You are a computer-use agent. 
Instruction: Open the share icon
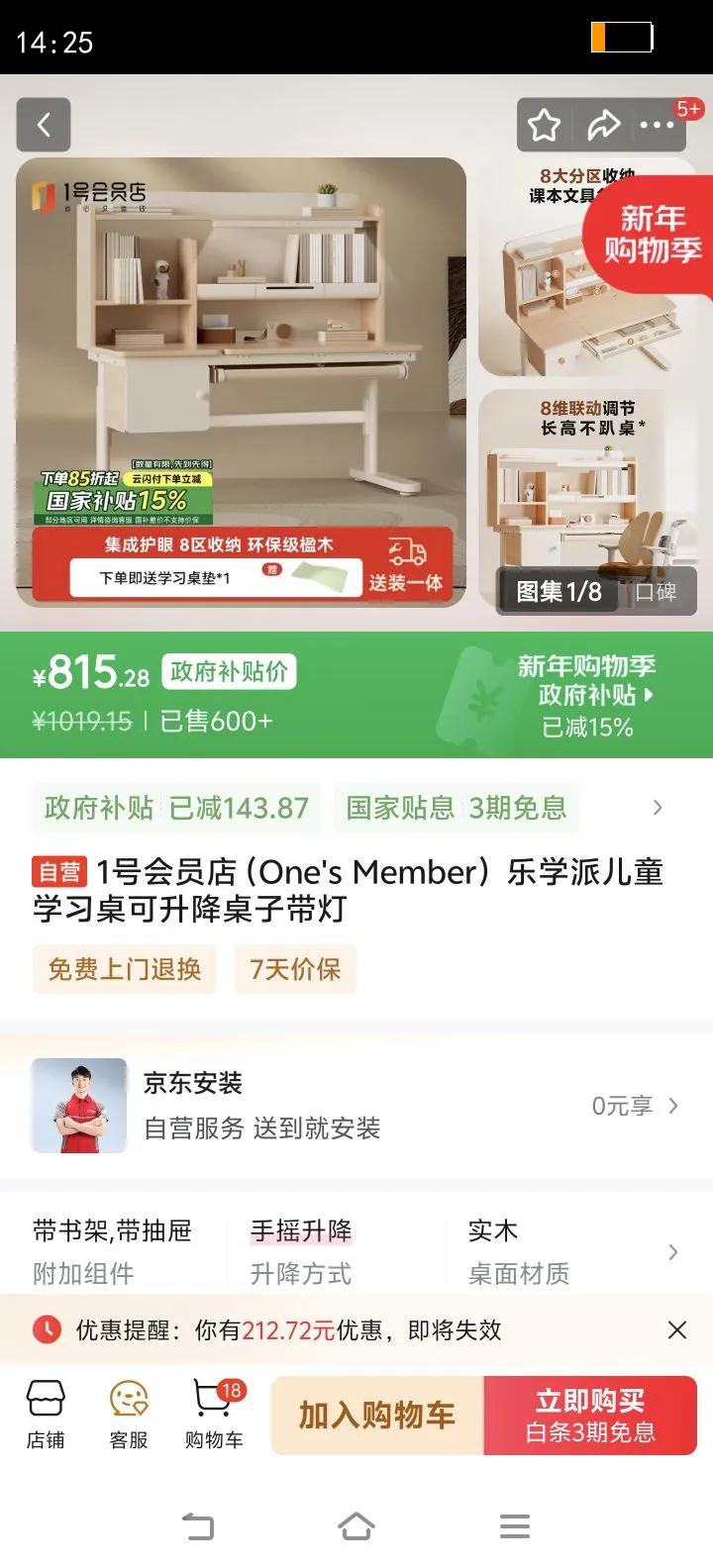point(605,125)
